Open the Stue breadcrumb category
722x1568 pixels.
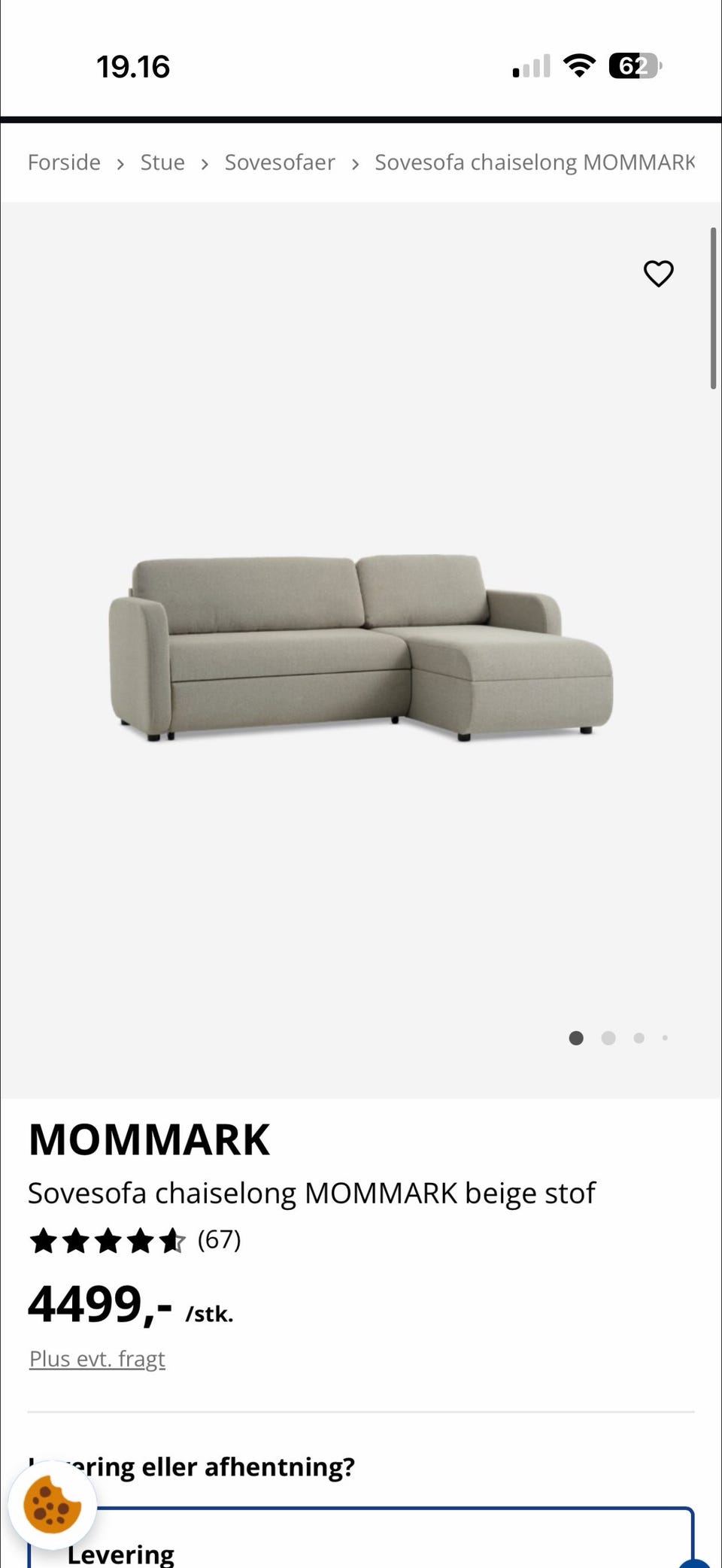pos(162,162)
